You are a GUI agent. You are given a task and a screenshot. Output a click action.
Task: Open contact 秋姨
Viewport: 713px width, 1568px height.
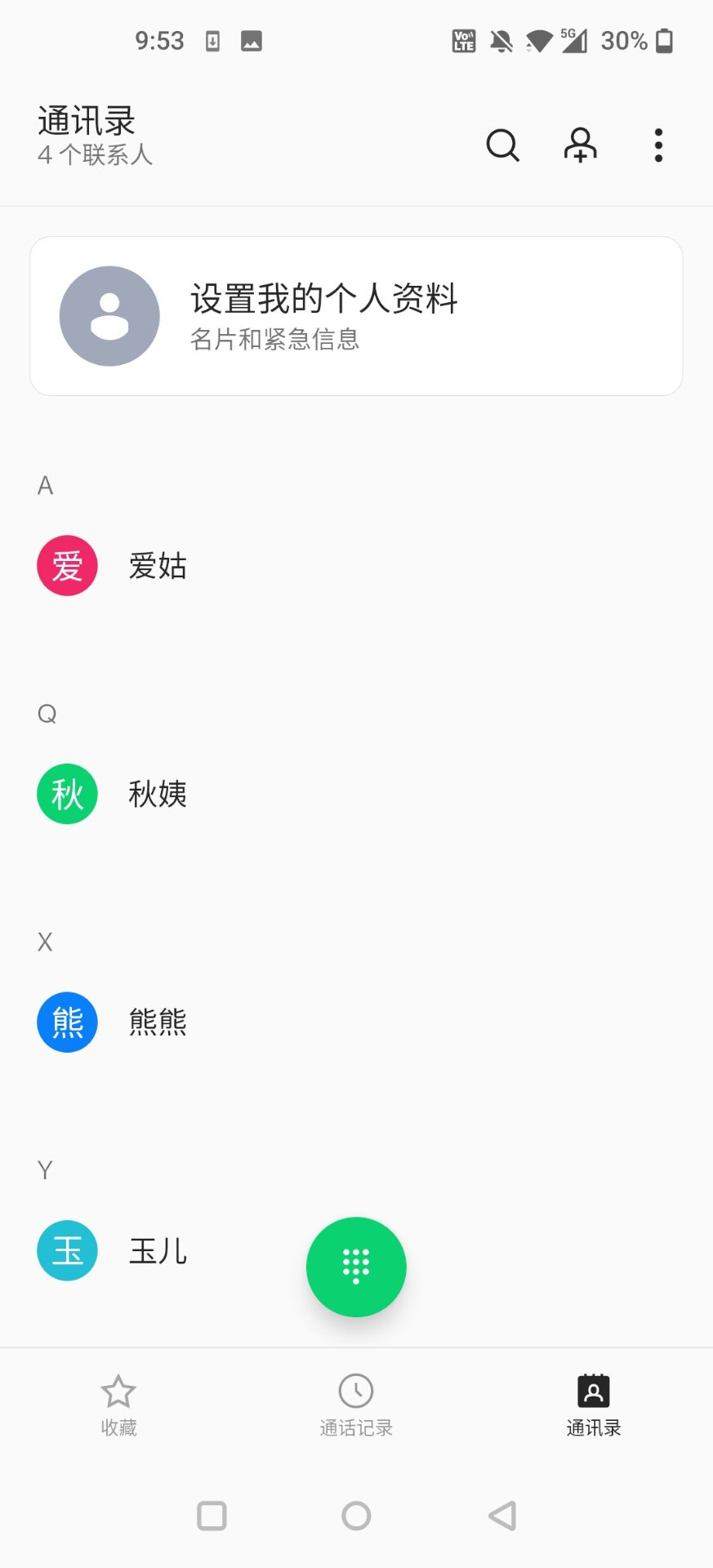click(157, 794)
